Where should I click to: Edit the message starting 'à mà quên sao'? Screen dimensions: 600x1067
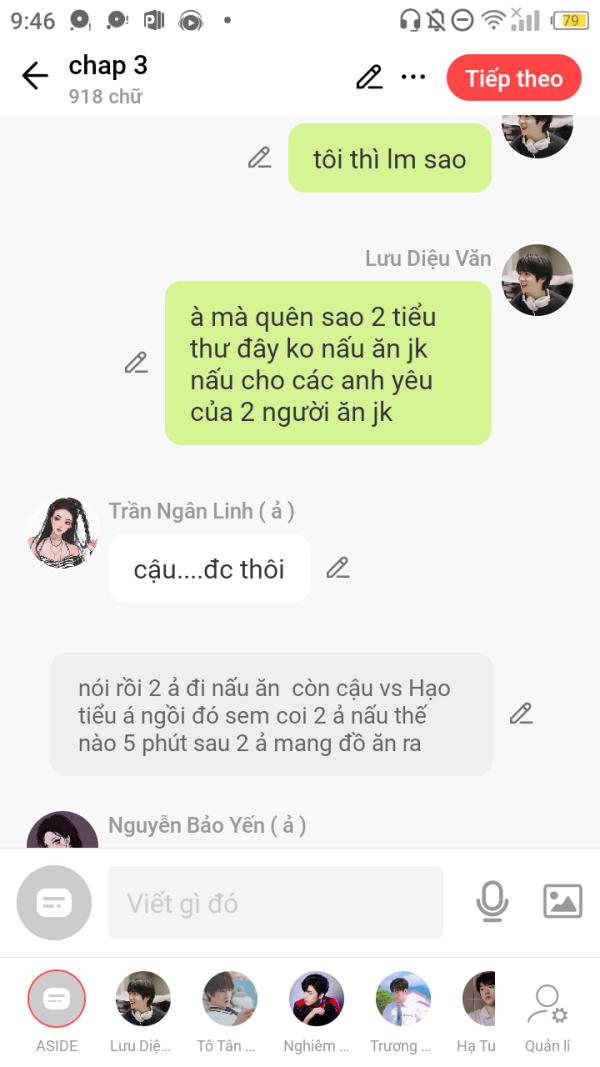(x=136, y=363)
